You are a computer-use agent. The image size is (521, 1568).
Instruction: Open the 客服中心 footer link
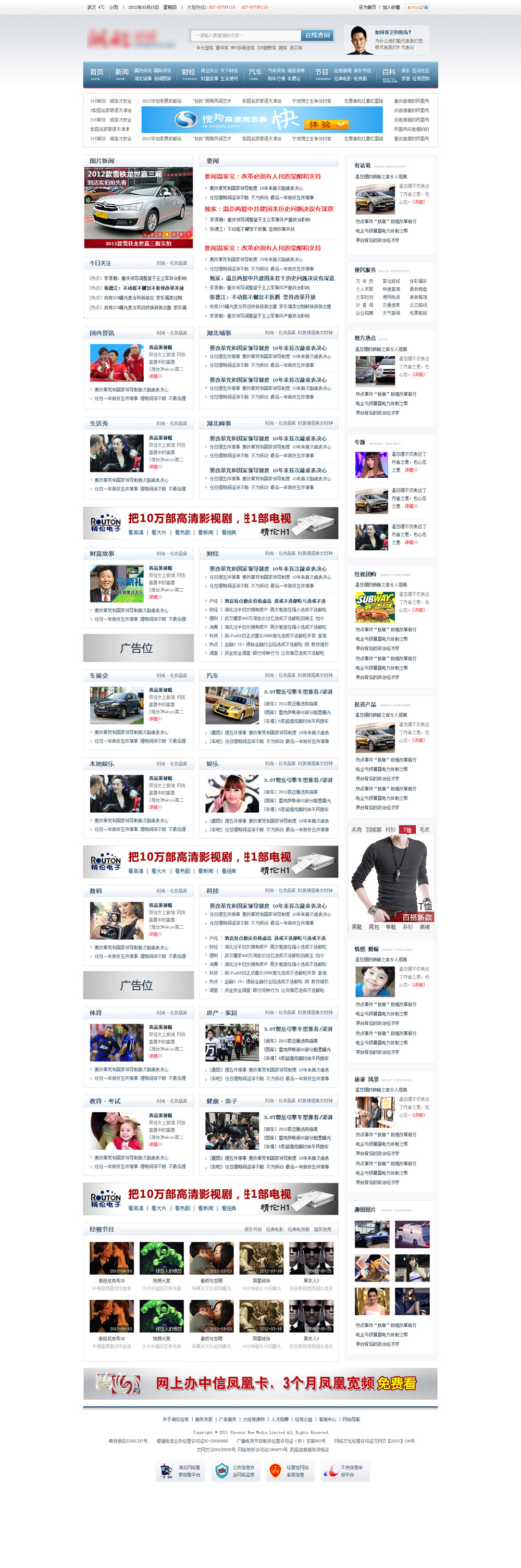[327, 1420]
